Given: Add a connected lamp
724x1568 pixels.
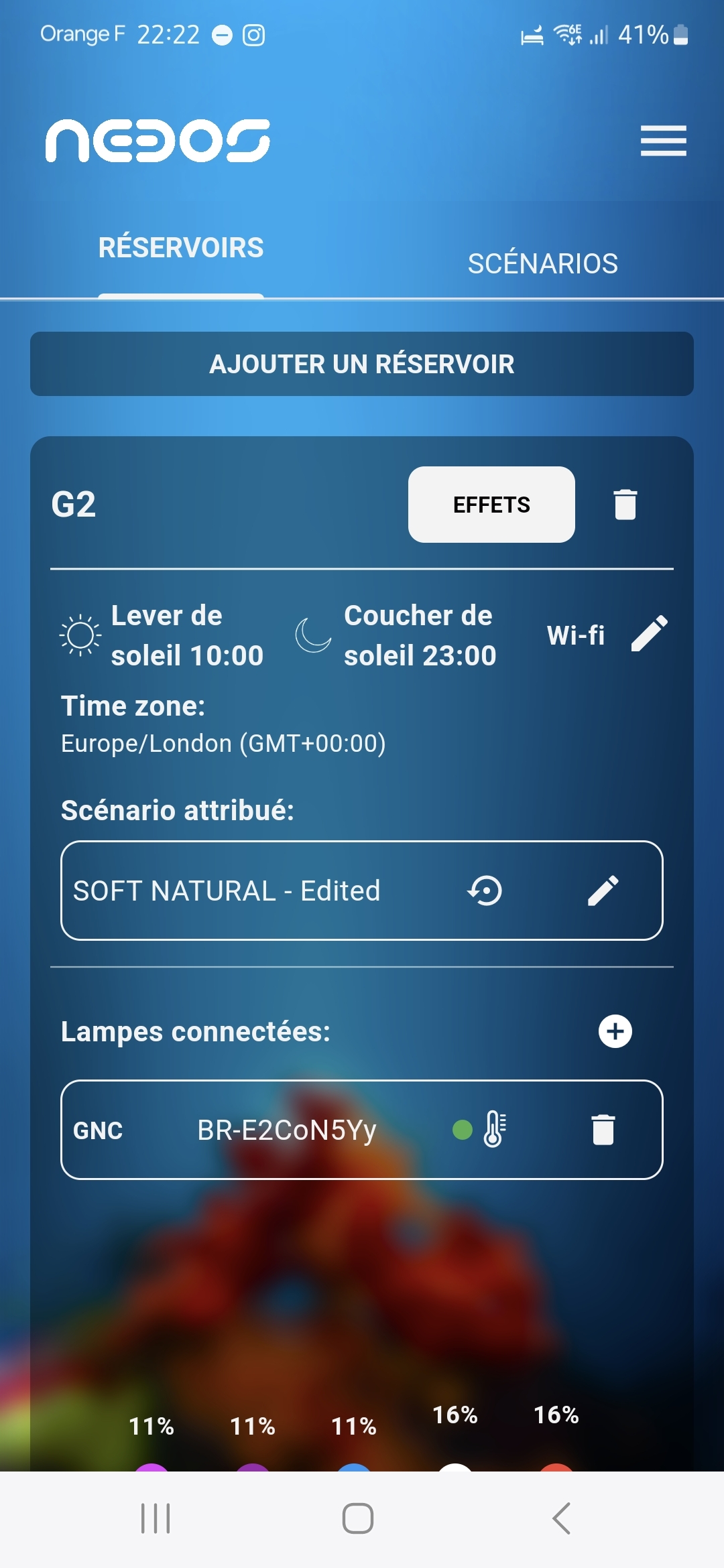Looking at the screenshot, I should click(615, 1031).
